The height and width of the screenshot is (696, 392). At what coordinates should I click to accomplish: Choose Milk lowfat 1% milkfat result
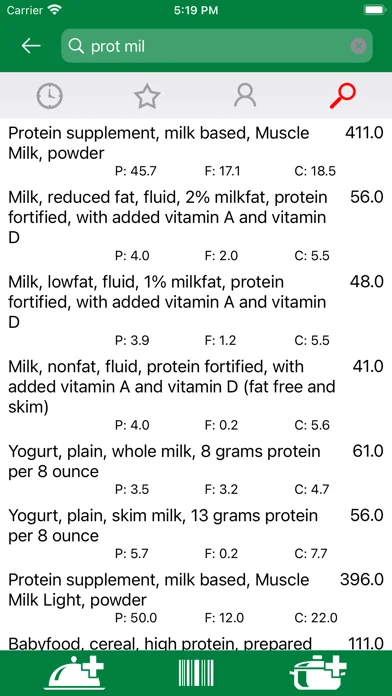coord(196,310)
